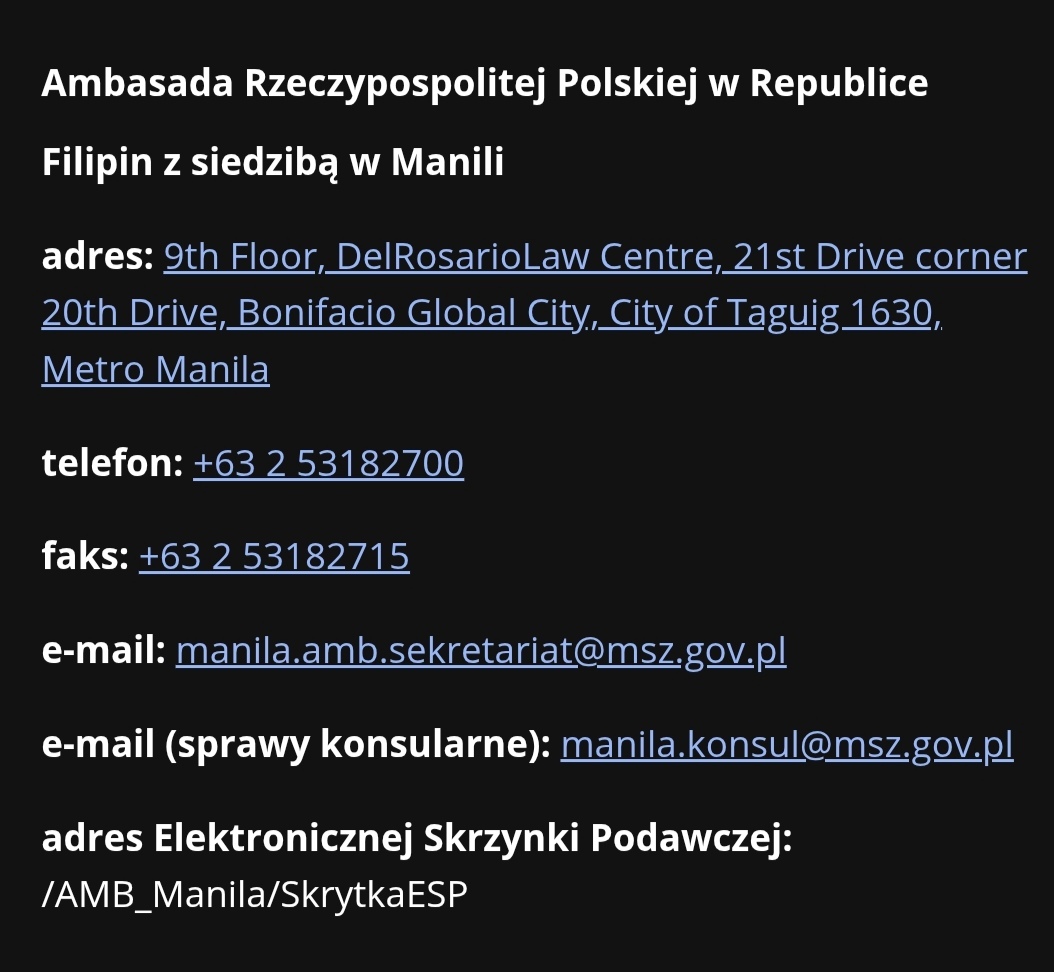Call the telefon number +63 2 53182700
1054x972 pixels.
[x=328, y=464]
